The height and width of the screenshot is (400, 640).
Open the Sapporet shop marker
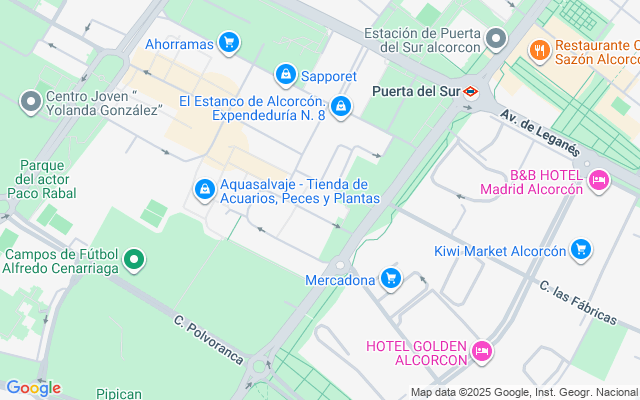(x=286, y=75)
